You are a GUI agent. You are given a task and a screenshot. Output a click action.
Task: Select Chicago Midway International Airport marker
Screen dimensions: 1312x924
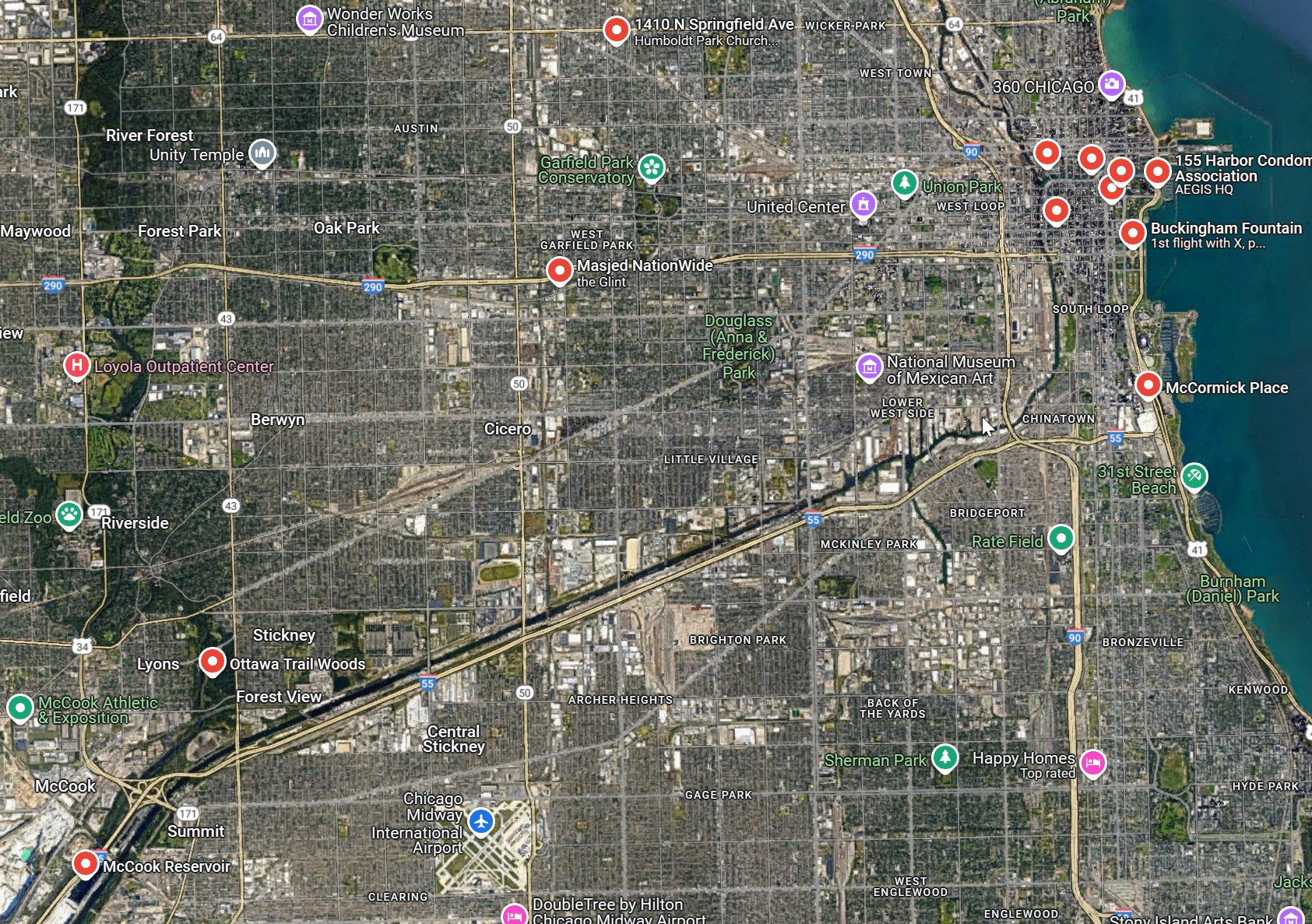click(481, 820)
